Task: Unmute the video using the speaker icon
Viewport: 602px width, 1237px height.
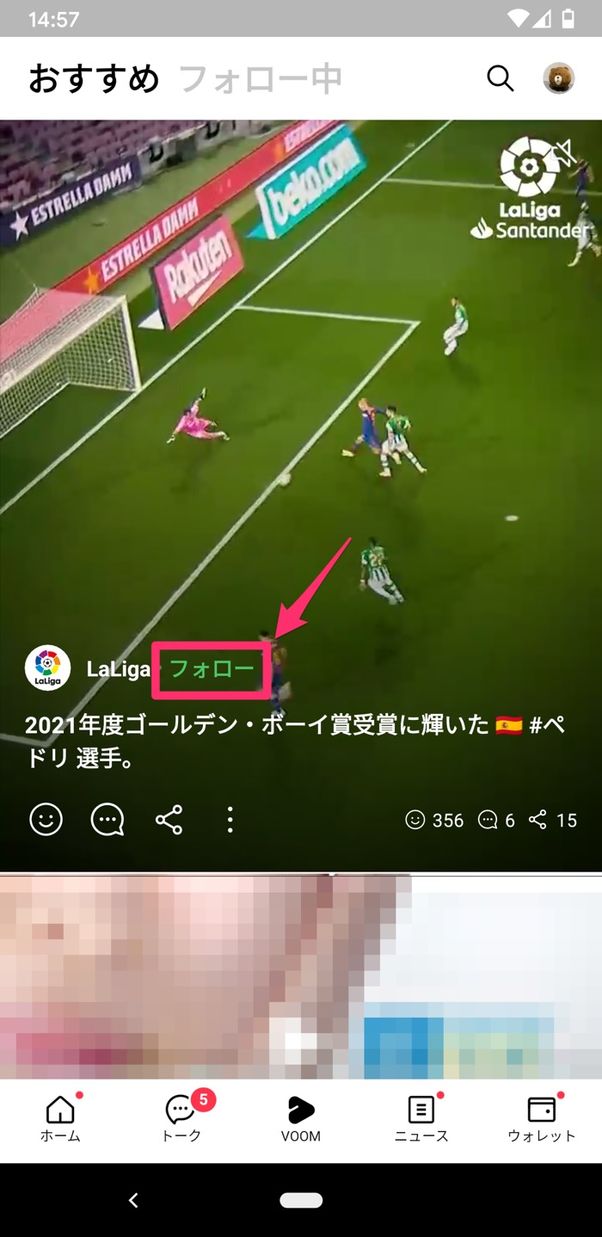Action: coord(563,154)
